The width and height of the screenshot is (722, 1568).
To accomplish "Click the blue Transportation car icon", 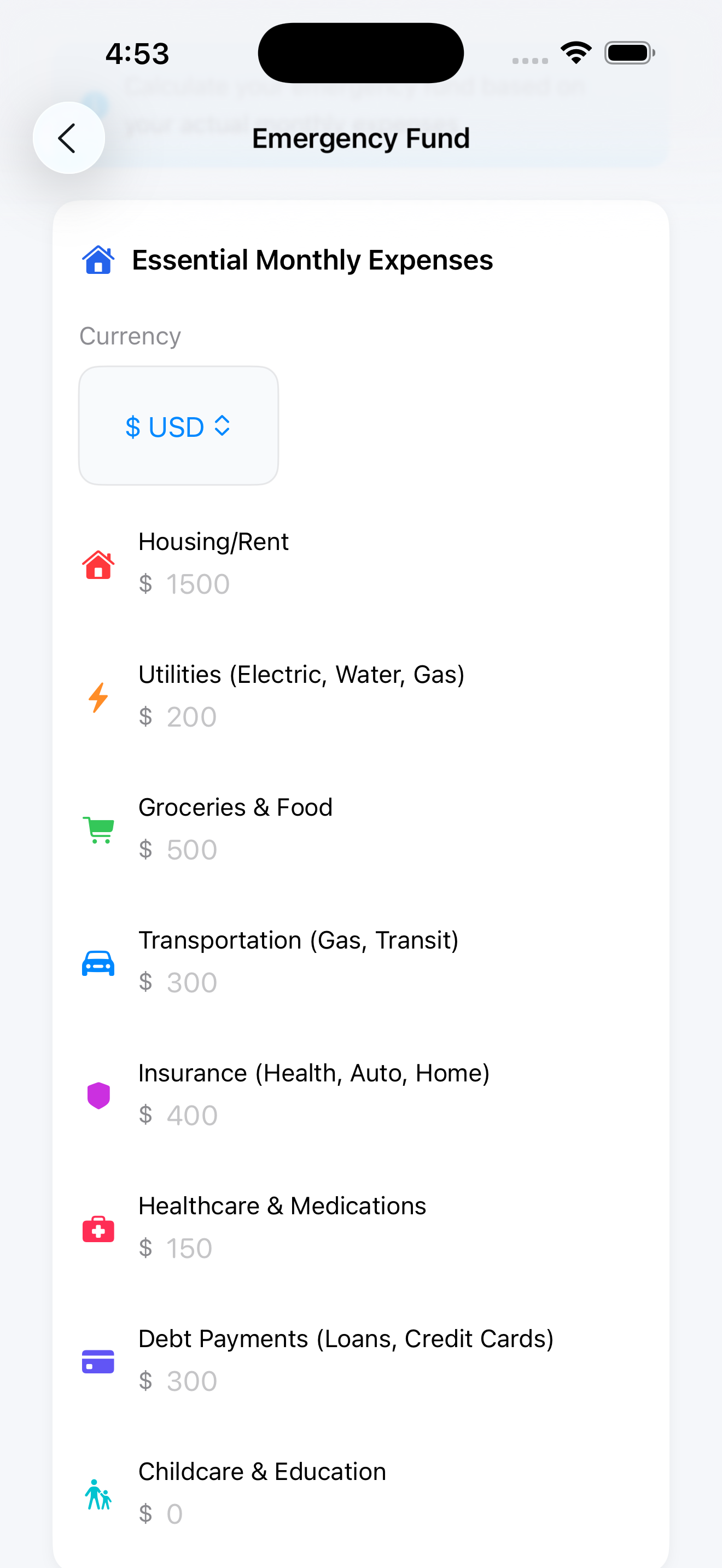I will [98, 962].
